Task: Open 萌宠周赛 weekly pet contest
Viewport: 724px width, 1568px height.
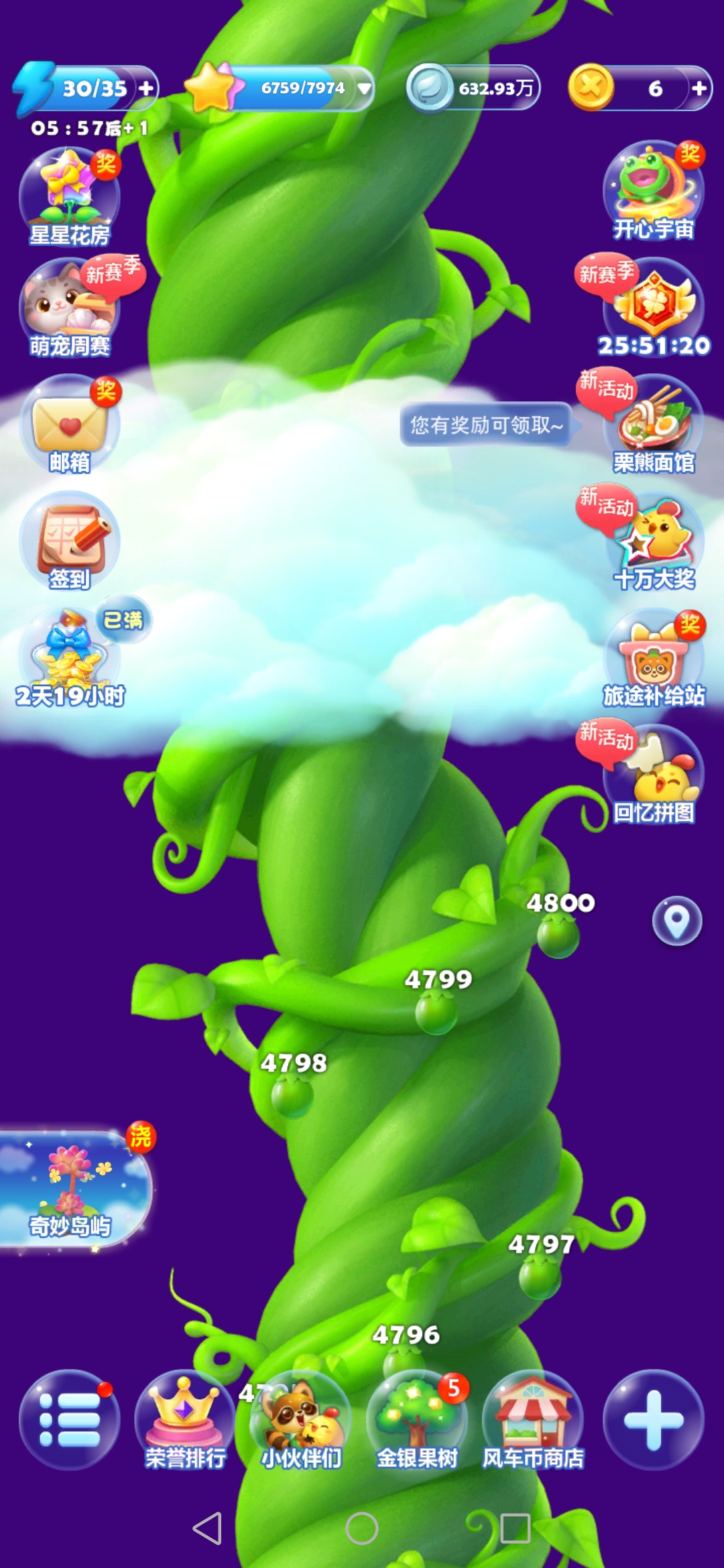Action: tap(69, 308)
